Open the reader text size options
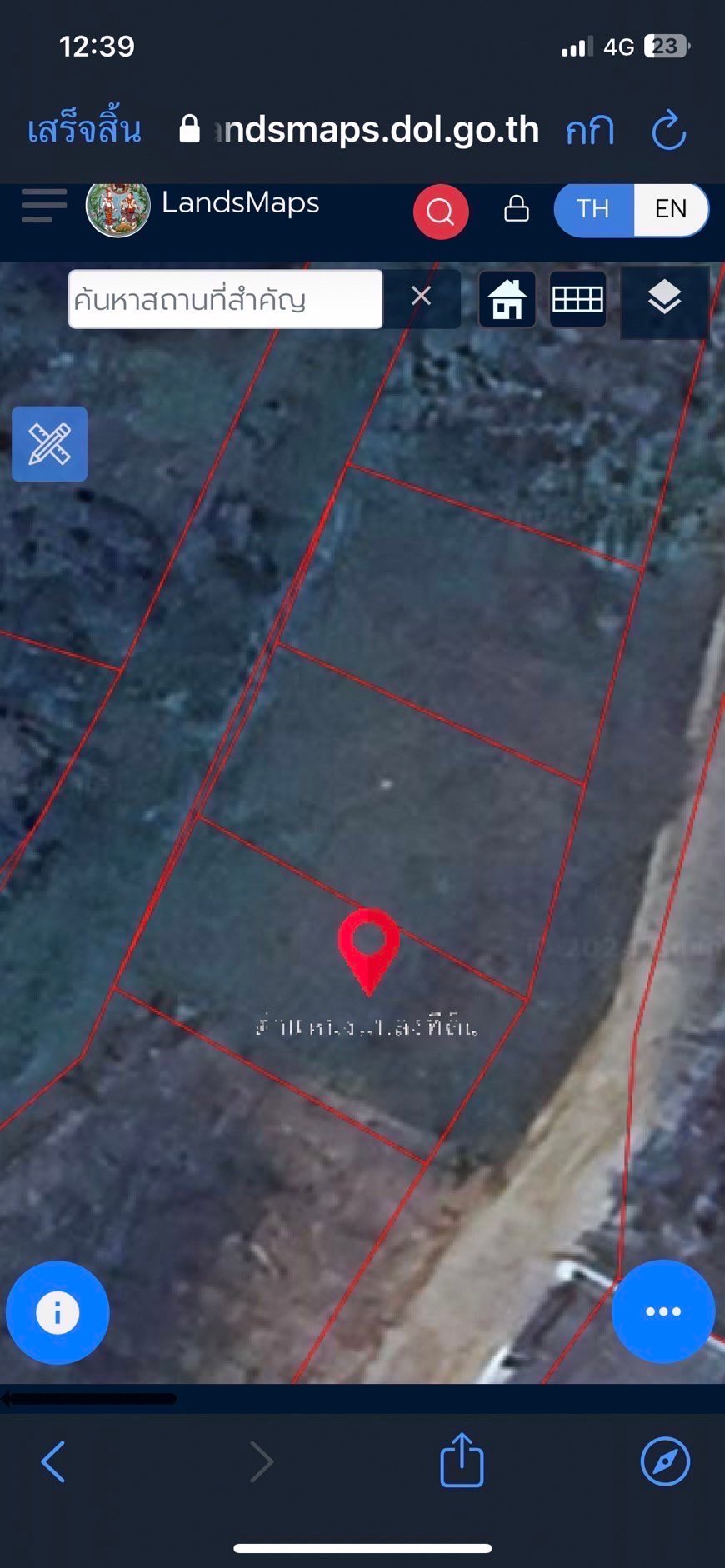This screenshot has height=1568, width=725. [590, 131]
